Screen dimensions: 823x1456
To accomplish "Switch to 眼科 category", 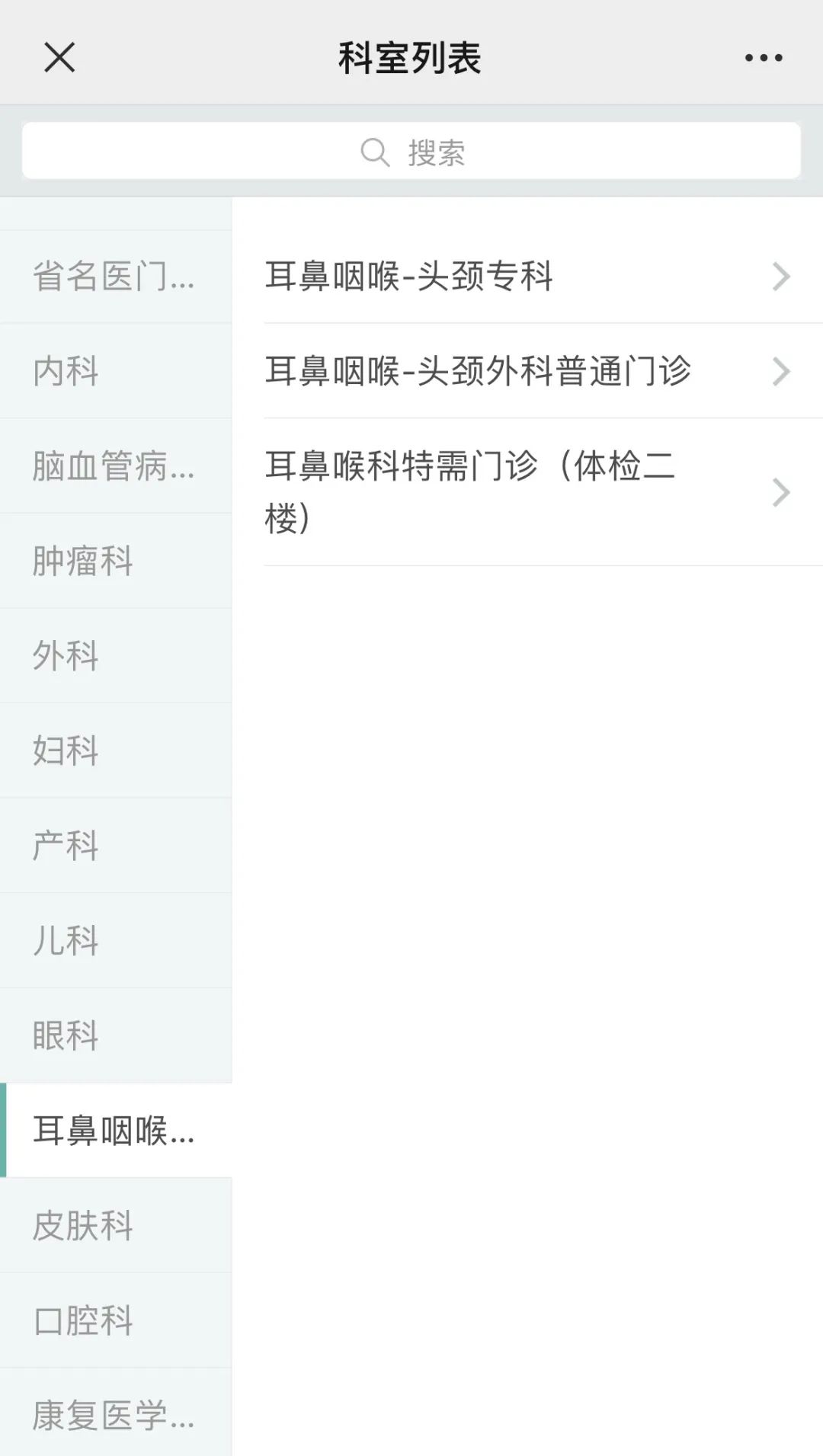I will point(114,1035).
